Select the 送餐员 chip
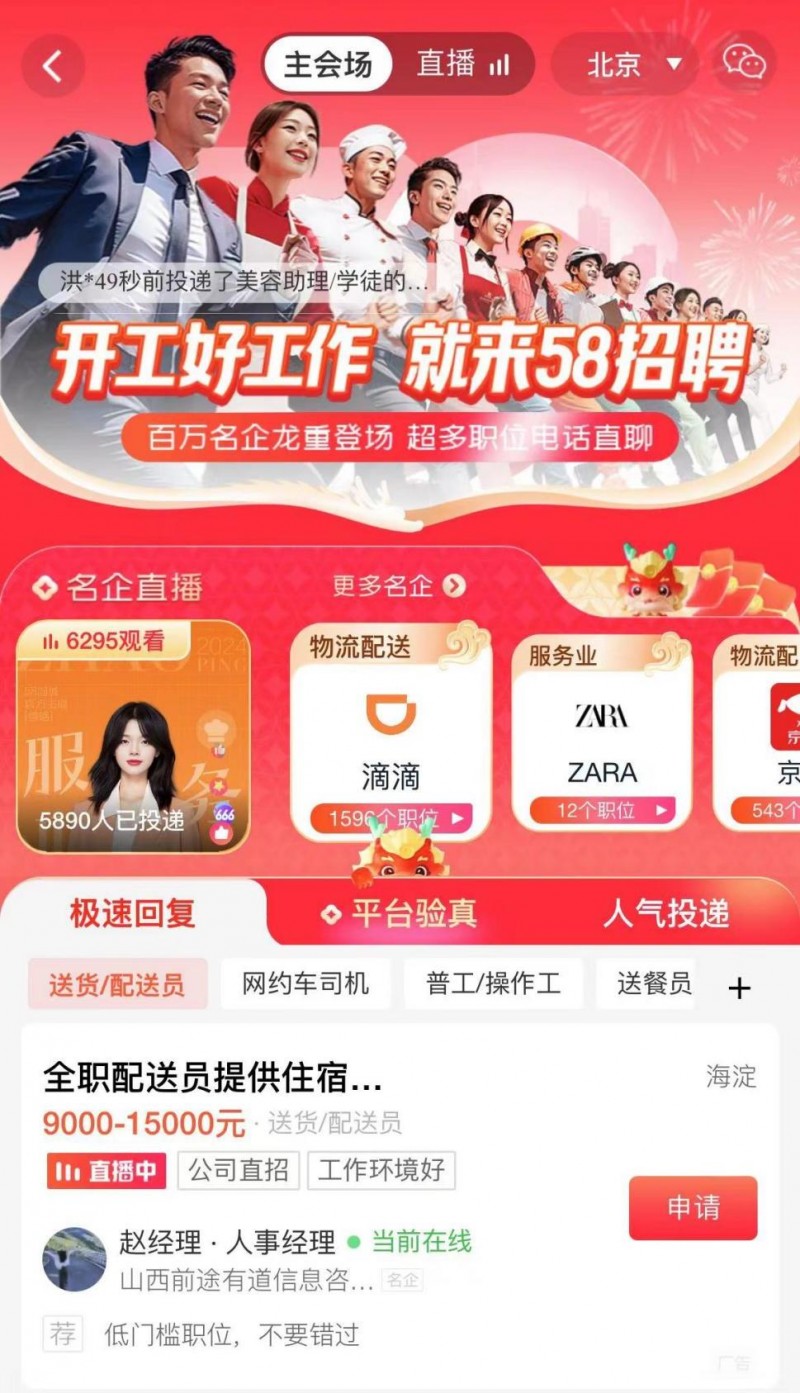 [x=654, y=984]
